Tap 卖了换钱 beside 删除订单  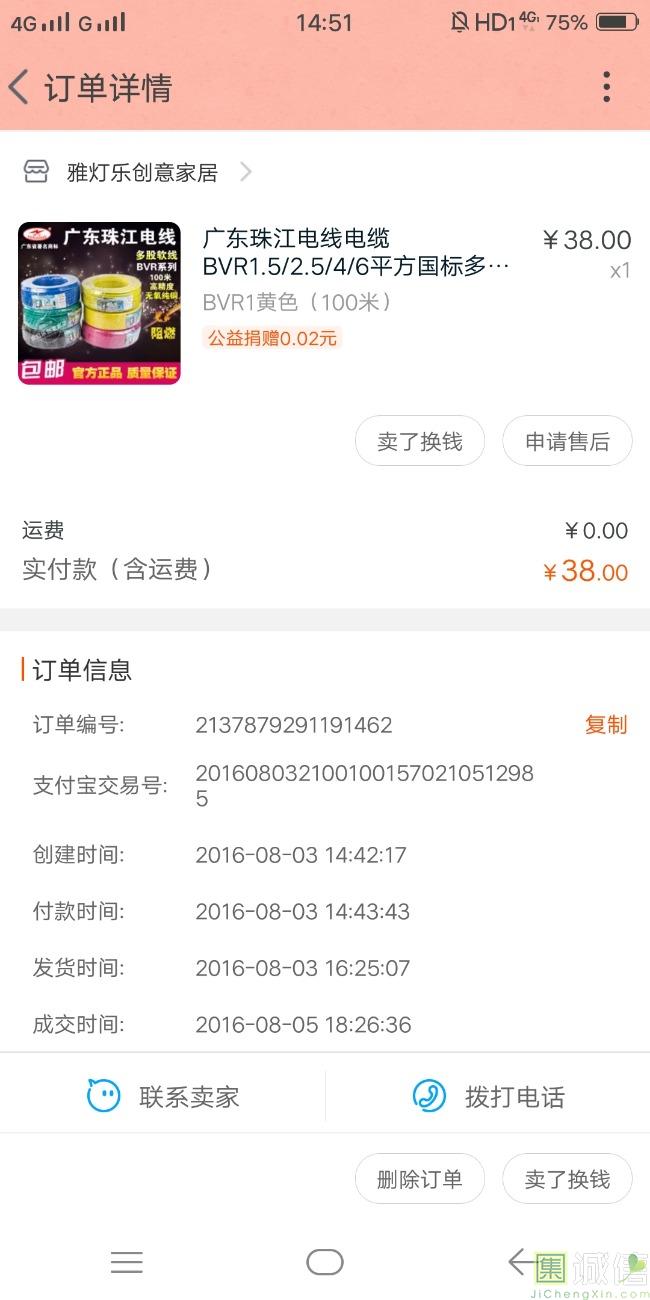(x=567, y=1179)
